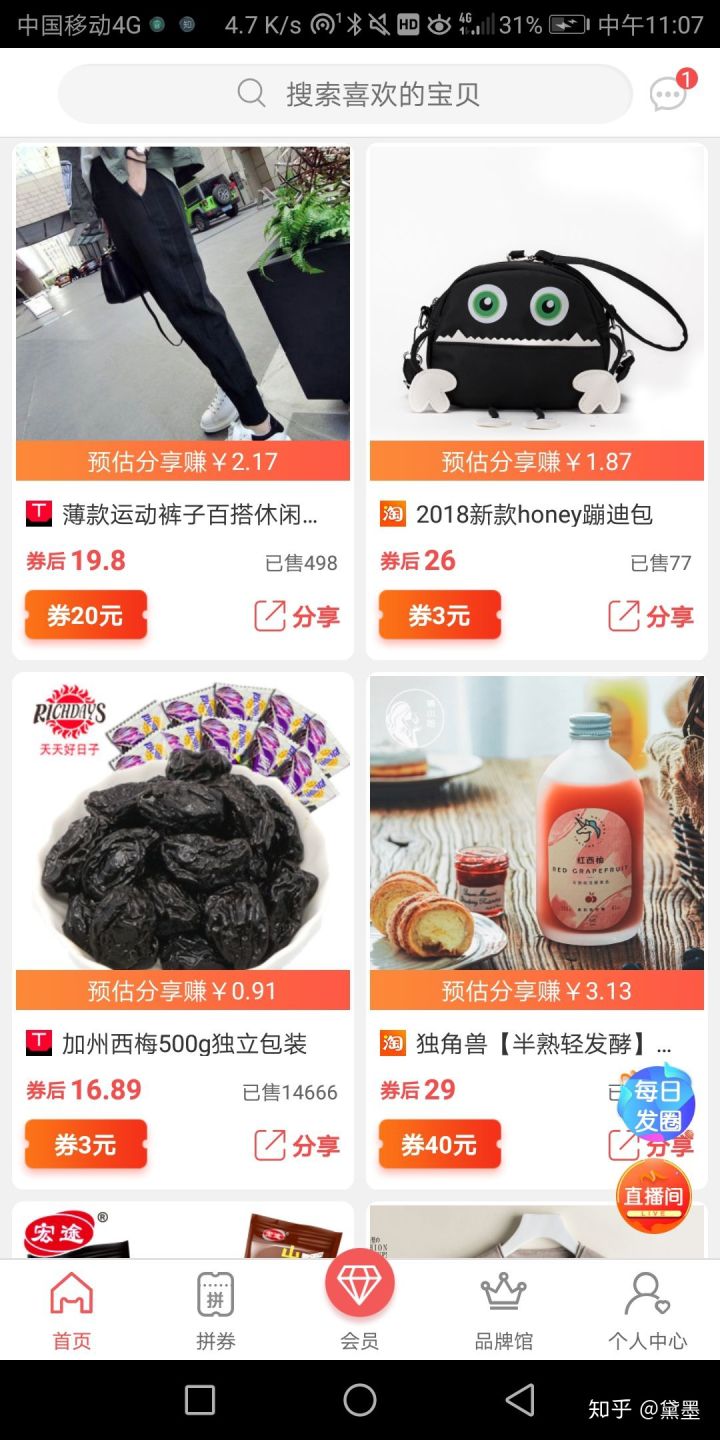Share the 薄款运动裤子 item
This screenshot has height=1440, width=720.
click(x=297, y=616)
